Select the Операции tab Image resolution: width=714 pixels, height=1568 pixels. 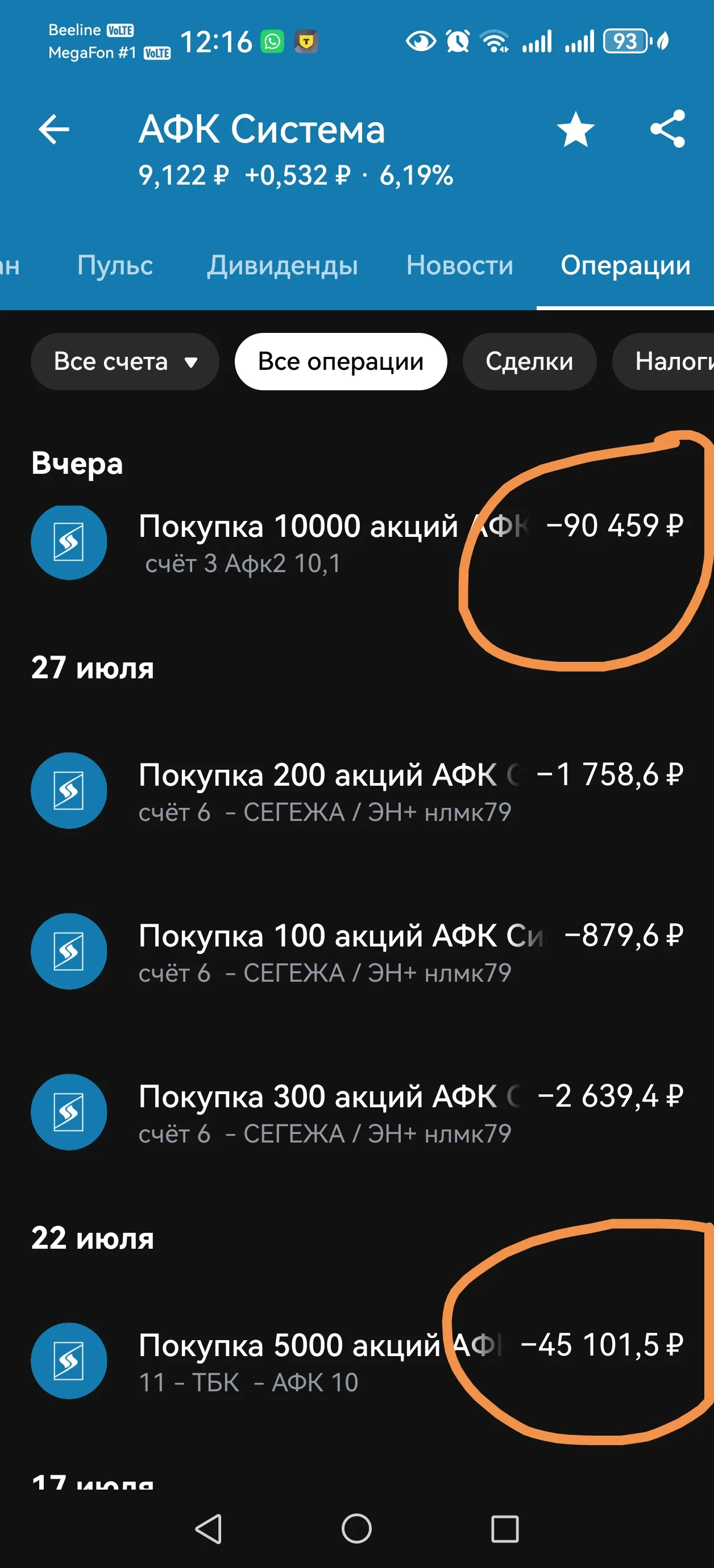626,265
